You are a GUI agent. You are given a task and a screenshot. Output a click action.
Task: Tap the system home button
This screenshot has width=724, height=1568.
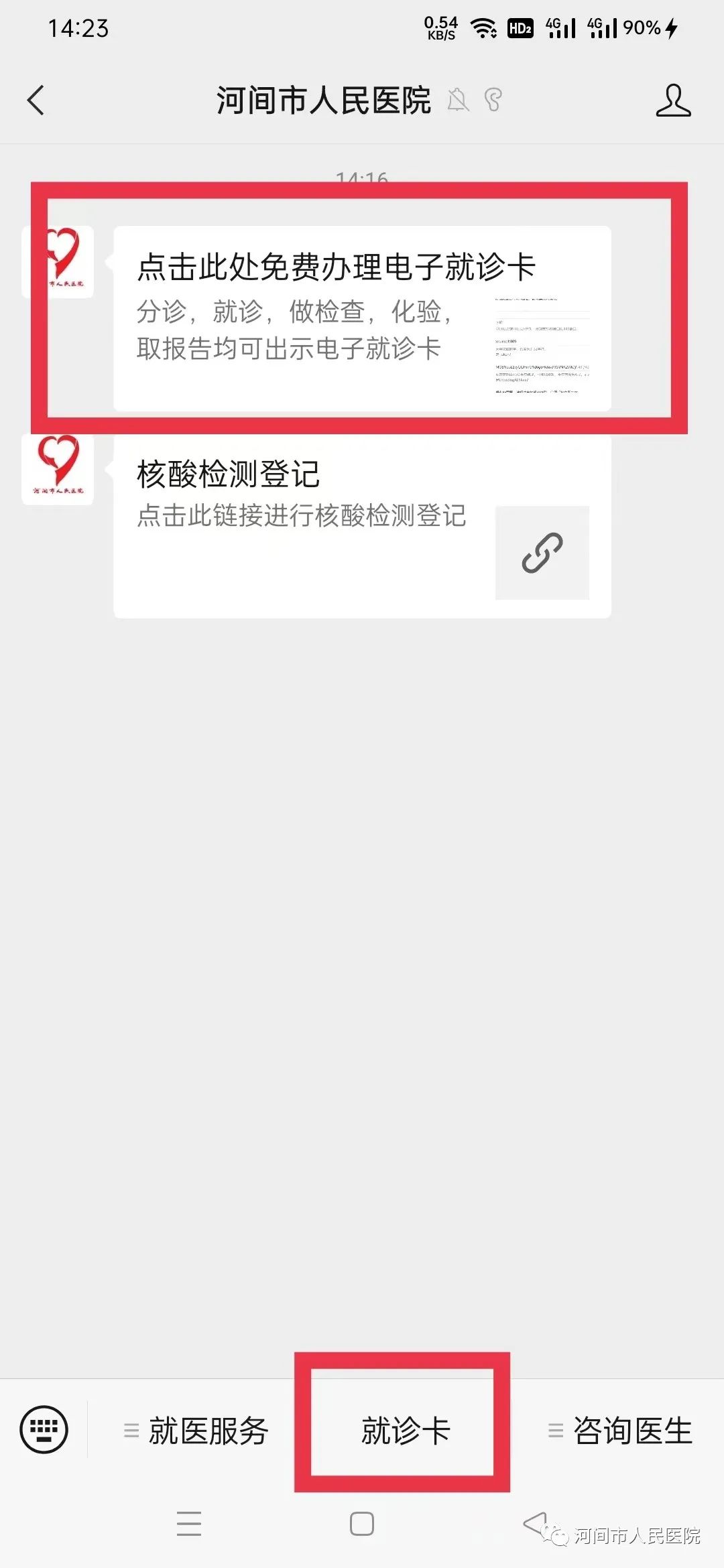[x=362, y=1524]
